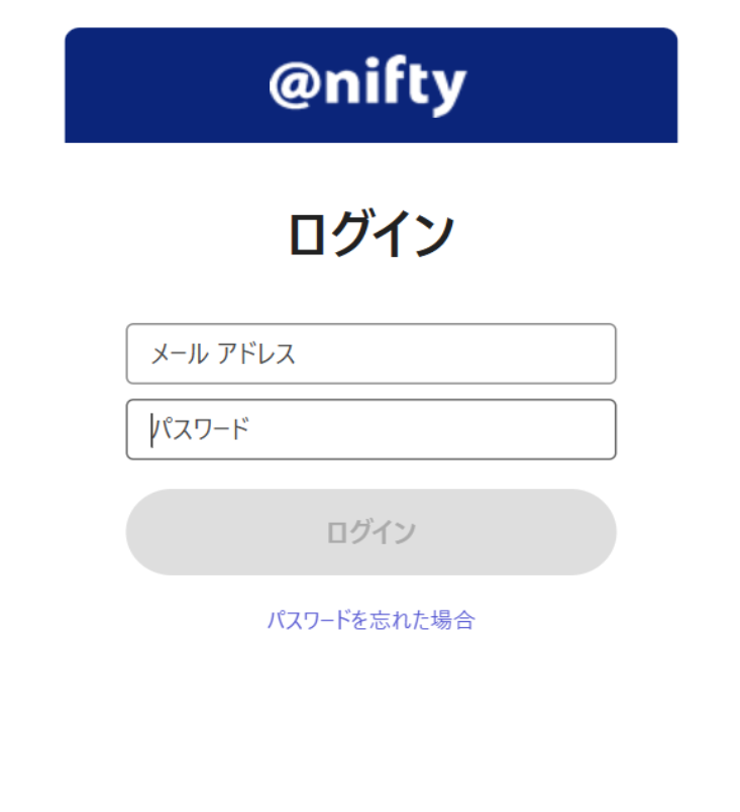Tap the メール アドレス email field
This screenshot has height=812, width=740.
(x=370, y=354)
